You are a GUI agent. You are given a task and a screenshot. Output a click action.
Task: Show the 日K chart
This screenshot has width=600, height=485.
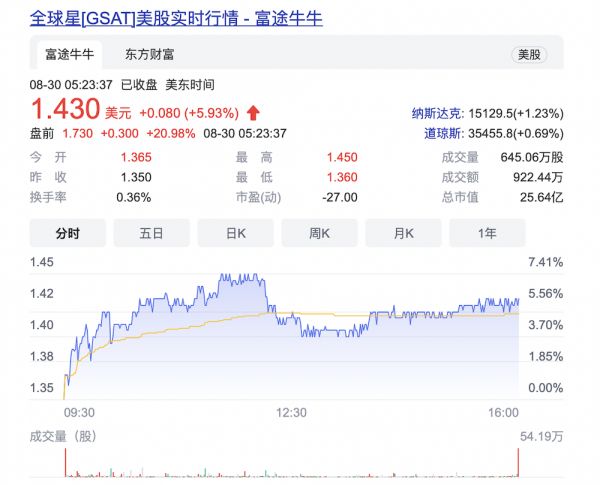point(235,232)
